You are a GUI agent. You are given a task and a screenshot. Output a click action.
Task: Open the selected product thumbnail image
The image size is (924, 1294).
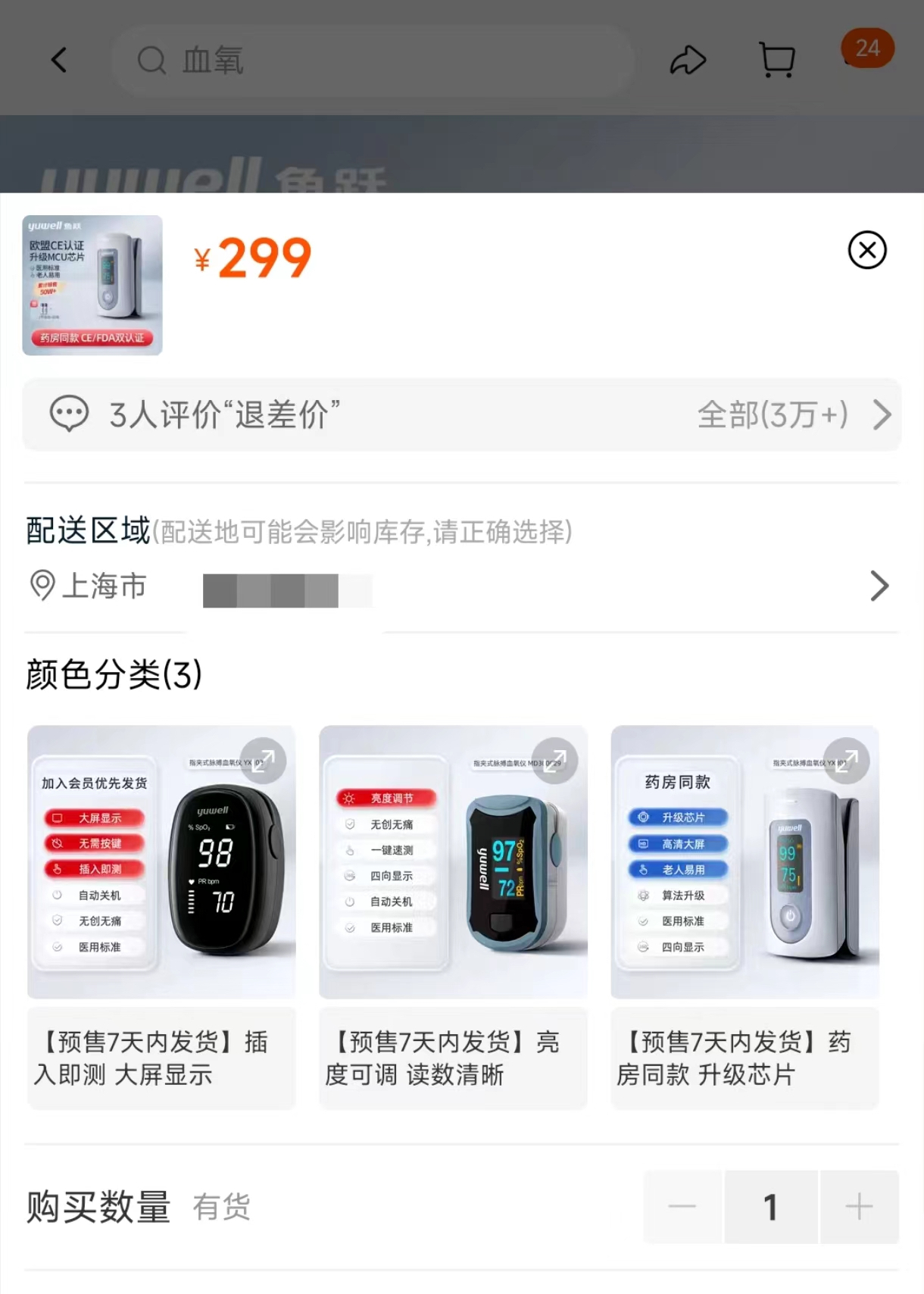[x=92, y=286]
